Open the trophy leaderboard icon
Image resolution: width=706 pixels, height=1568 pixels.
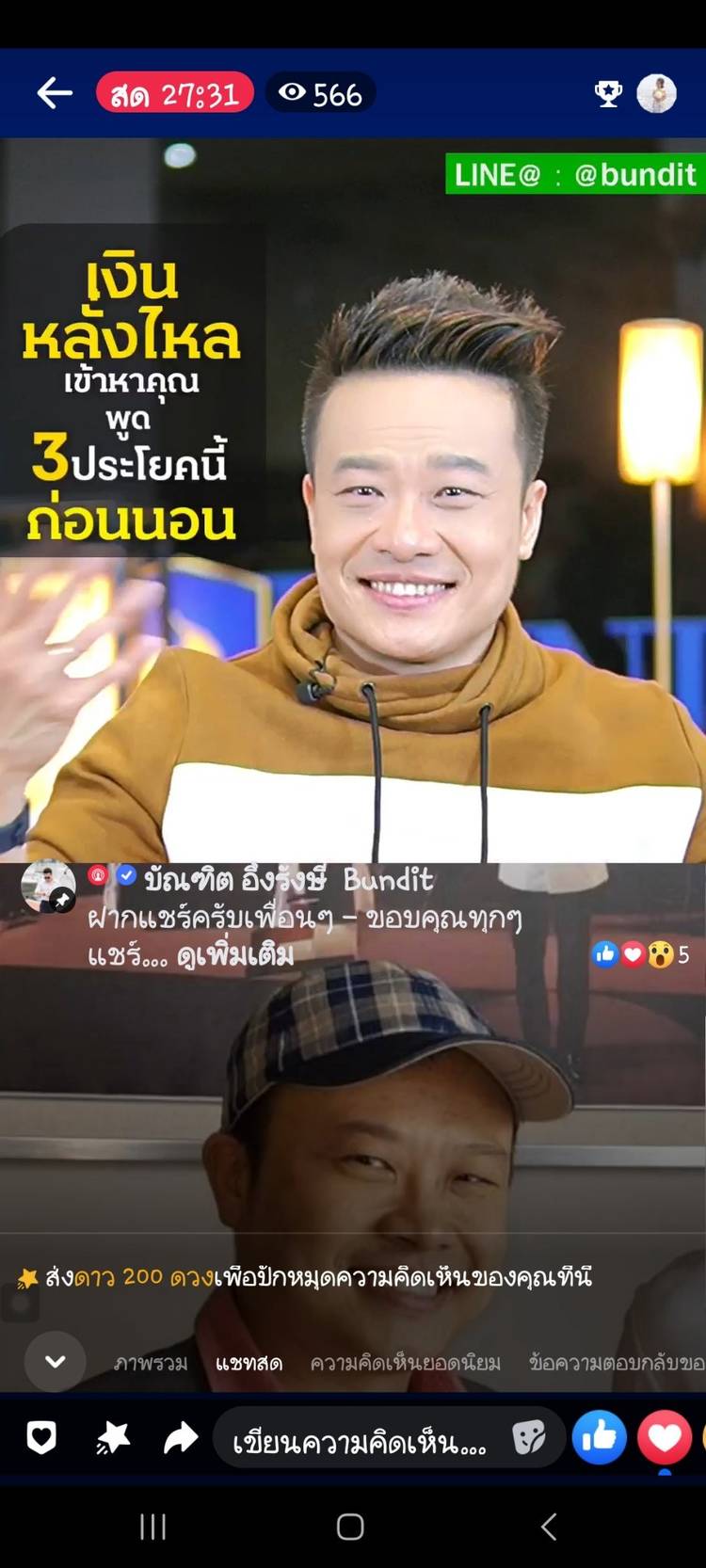pos(608,93)
